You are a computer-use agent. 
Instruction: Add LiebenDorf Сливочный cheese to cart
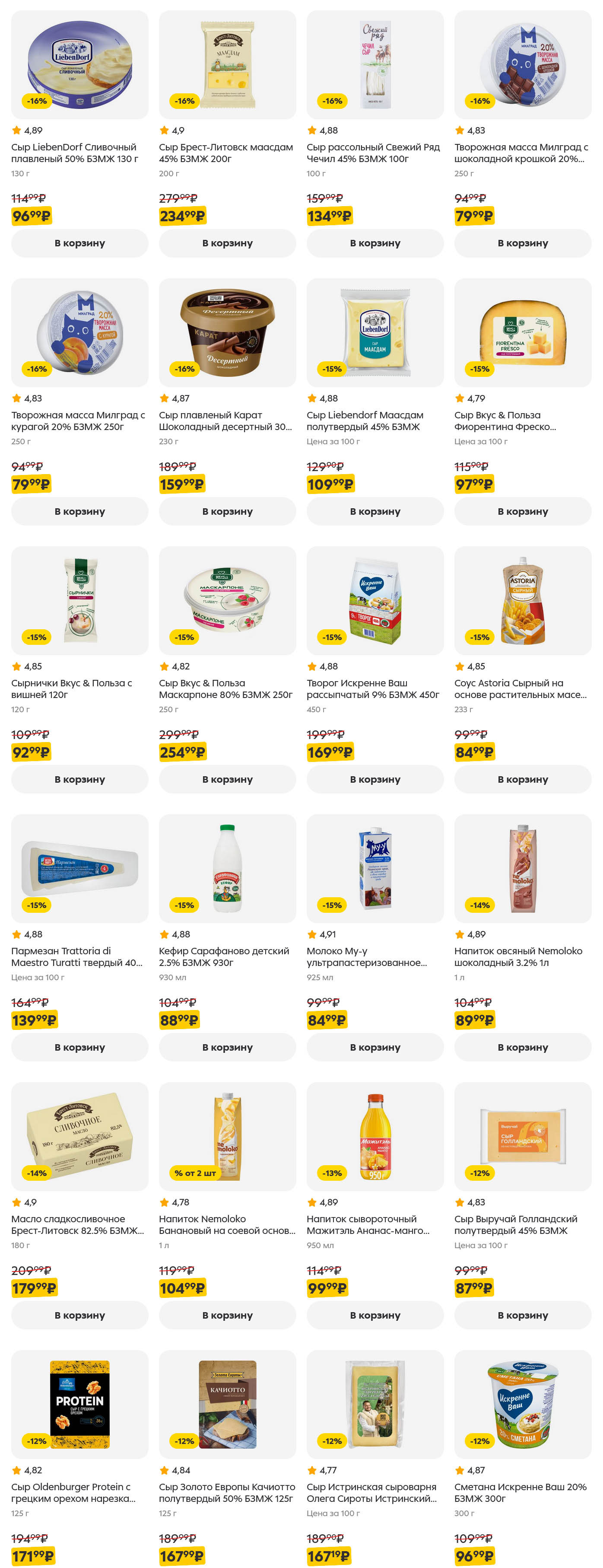pyautogui.click(x=79, y=243)
